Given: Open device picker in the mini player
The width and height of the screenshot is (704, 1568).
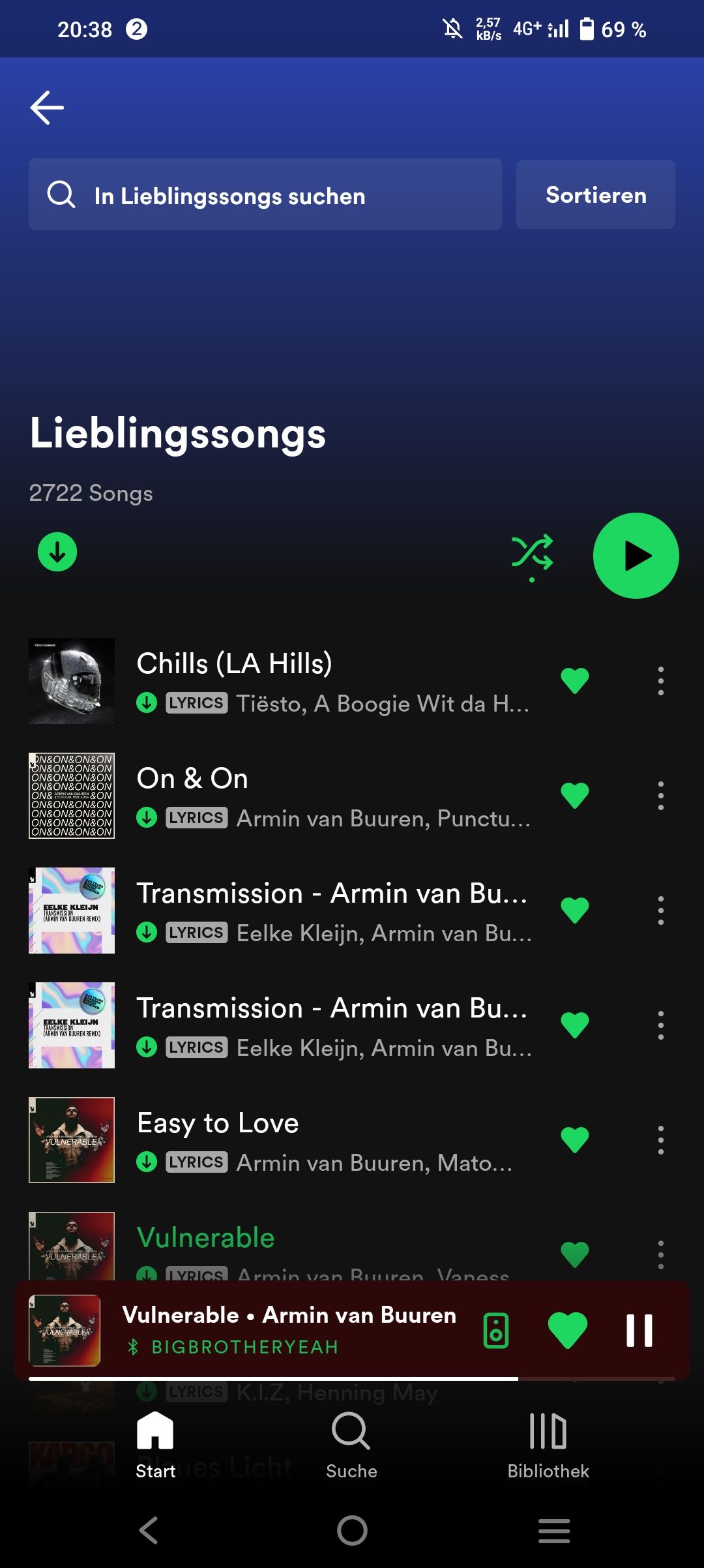Looking at the screenshot, I should pyautogui.click(x=496, y=1331).
